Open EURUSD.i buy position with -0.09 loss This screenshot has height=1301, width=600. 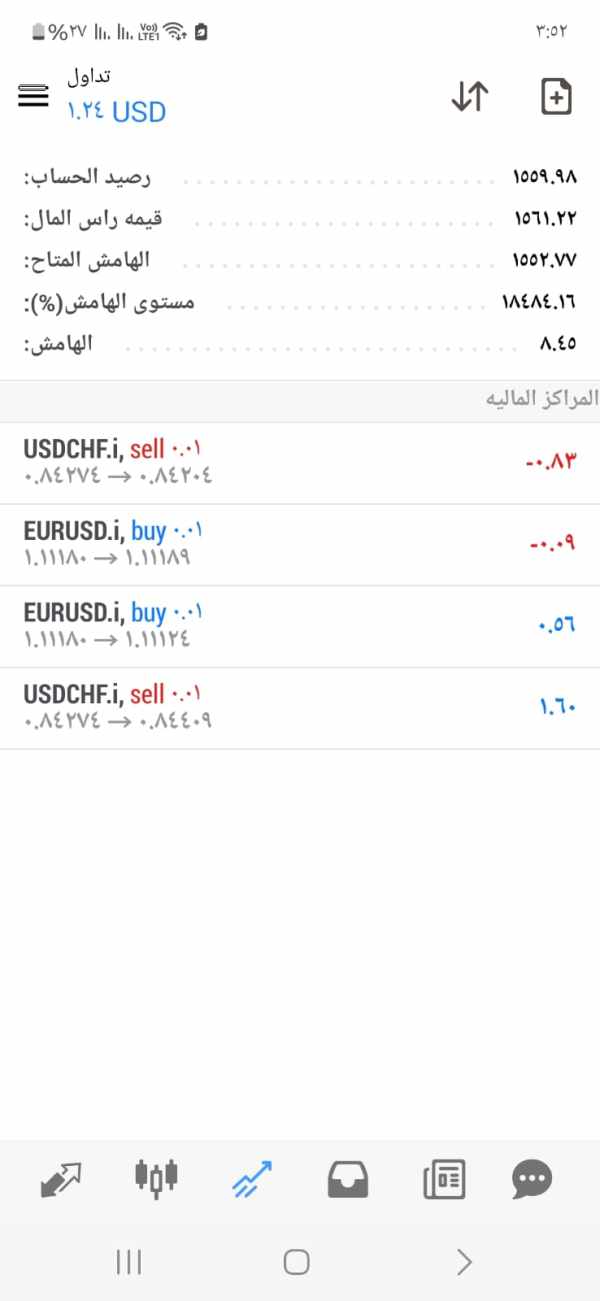coord(300,544)
